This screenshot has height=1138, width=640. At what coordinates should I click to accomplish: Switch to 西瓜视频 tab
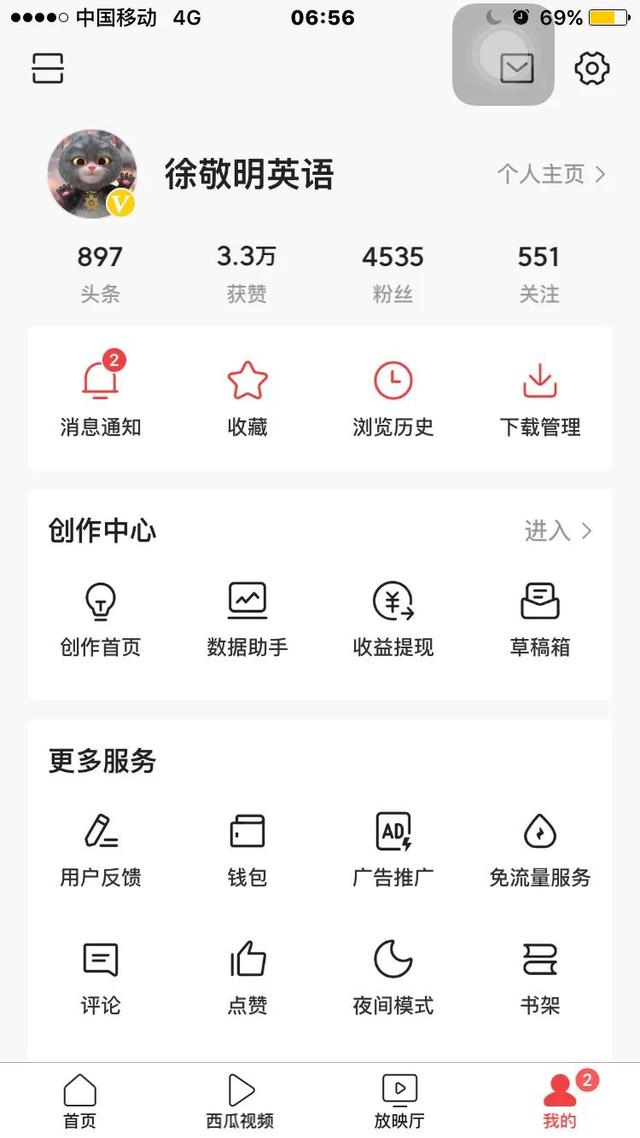240,1100
